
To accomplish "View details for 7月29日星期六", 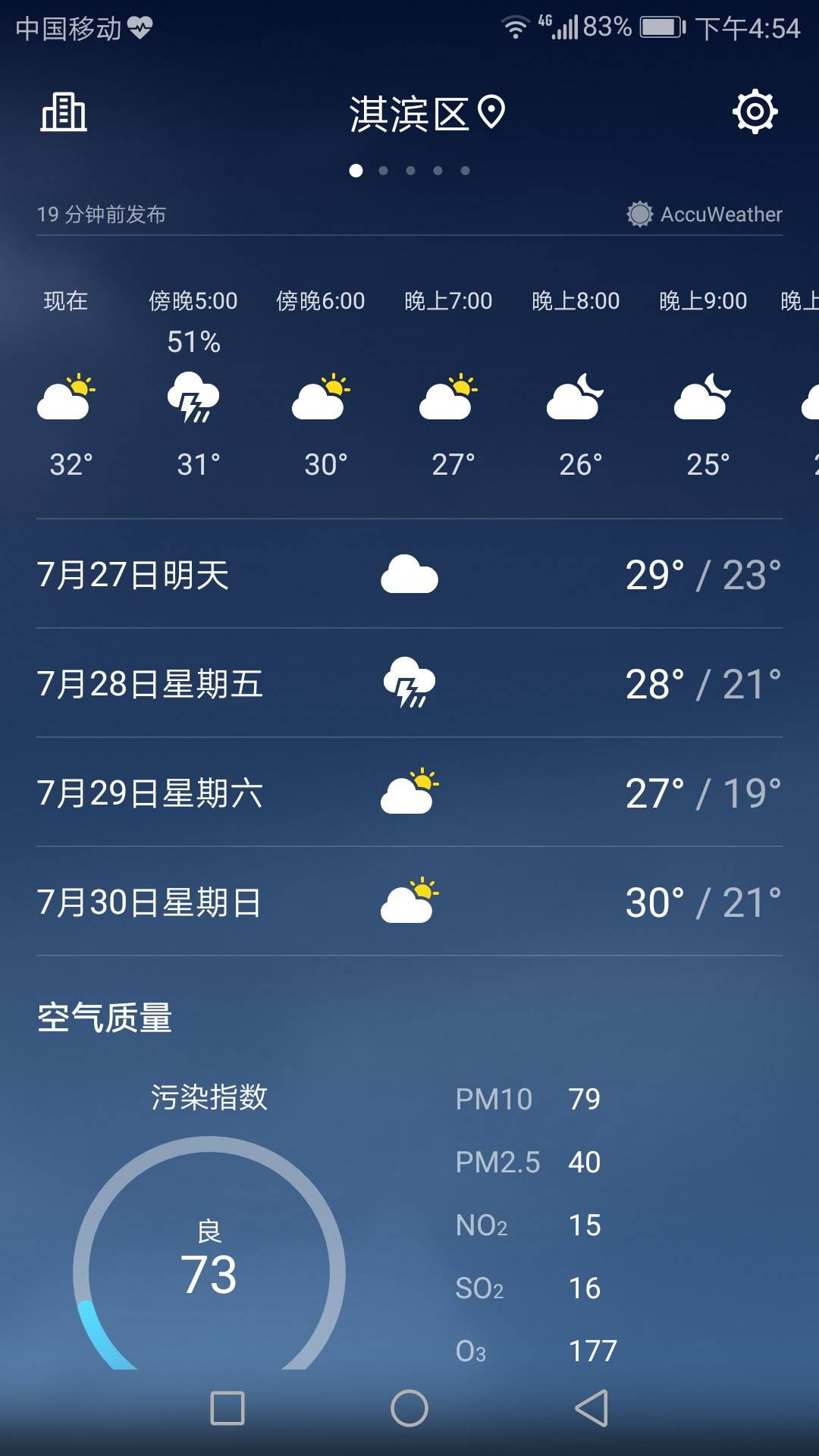I will [409, 792].
